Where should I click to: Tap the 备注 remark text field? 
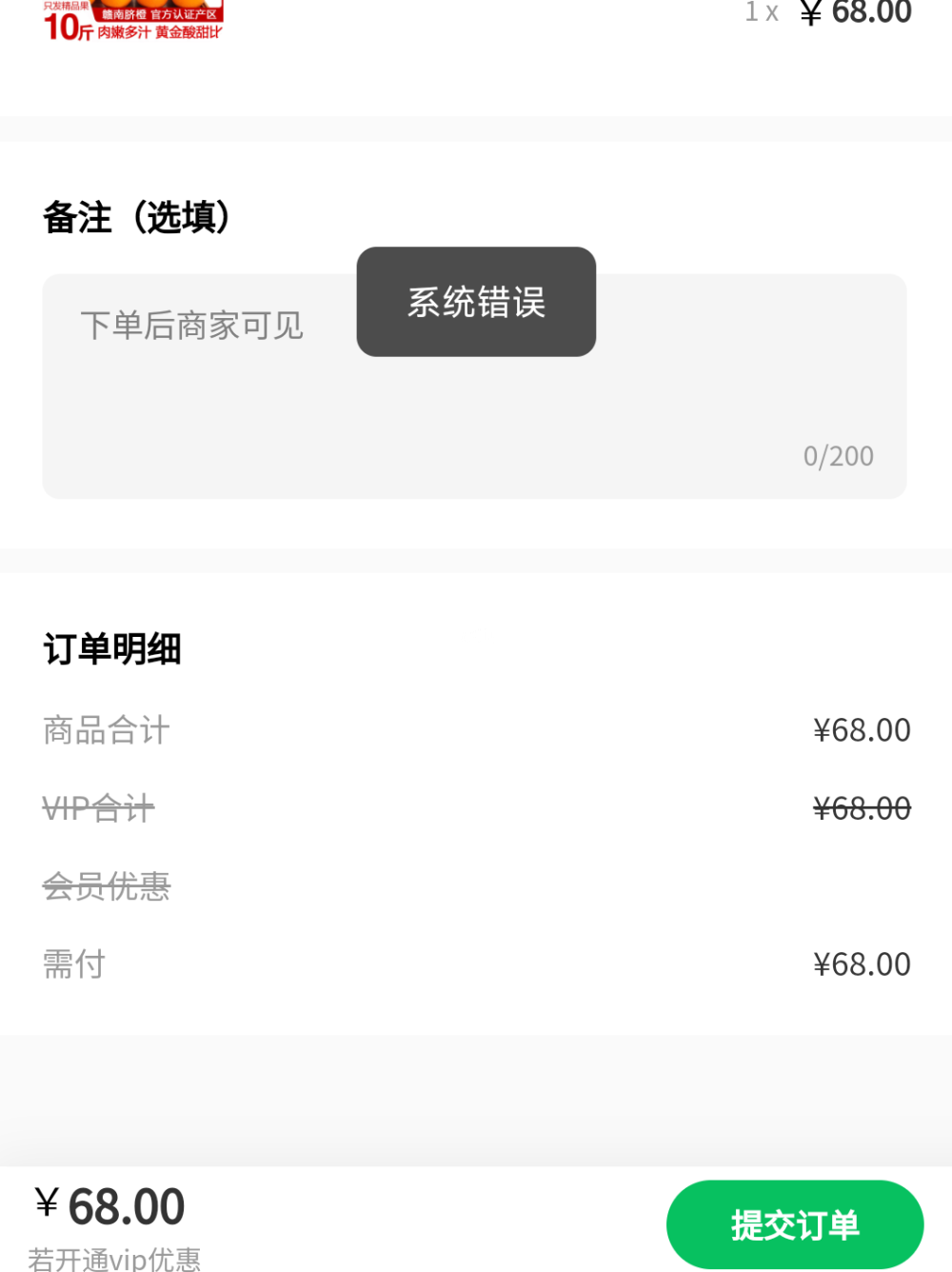[x=474, y=409]
